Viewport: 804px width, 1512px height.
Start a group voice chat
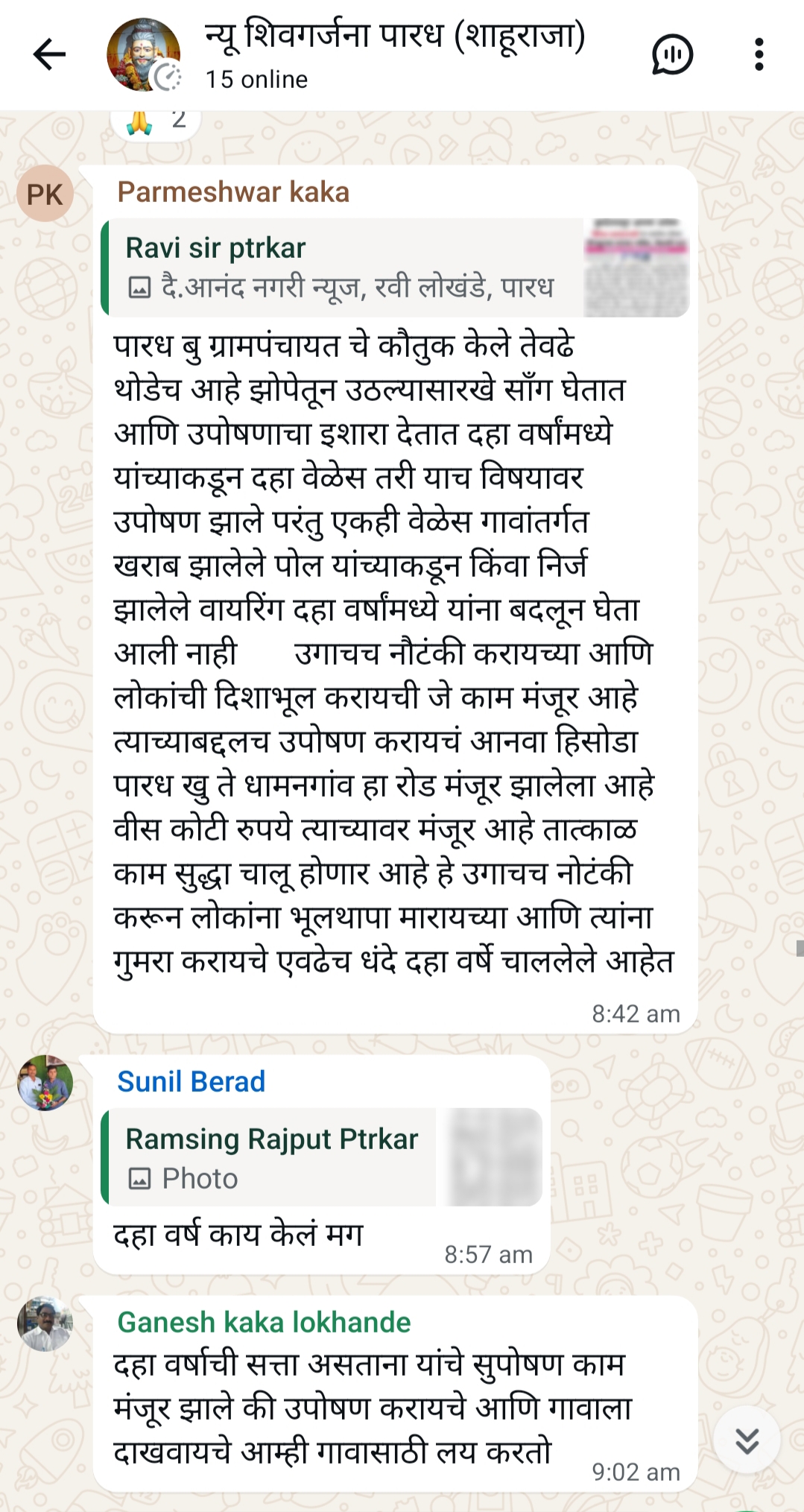pos(672,54)
